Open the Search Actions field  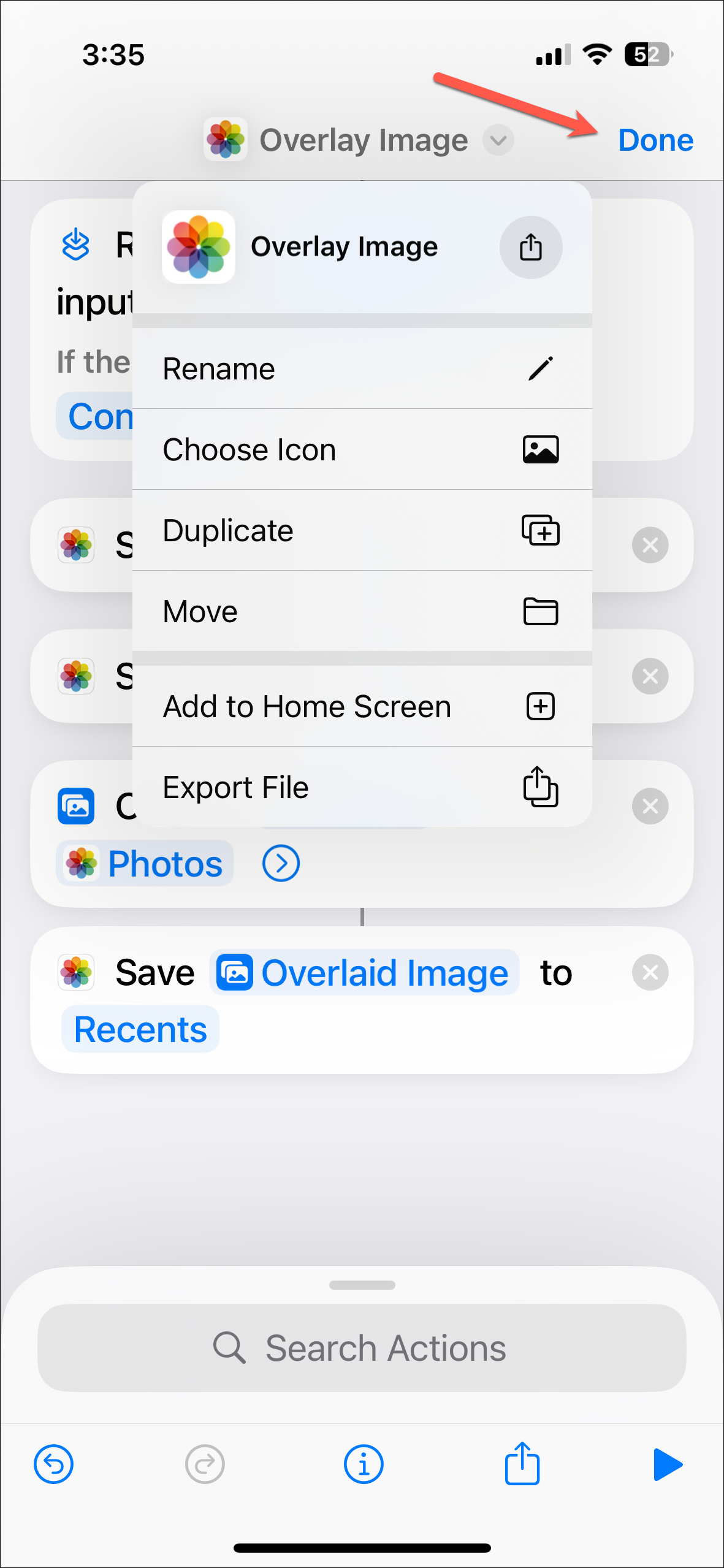pos(362,1348)
